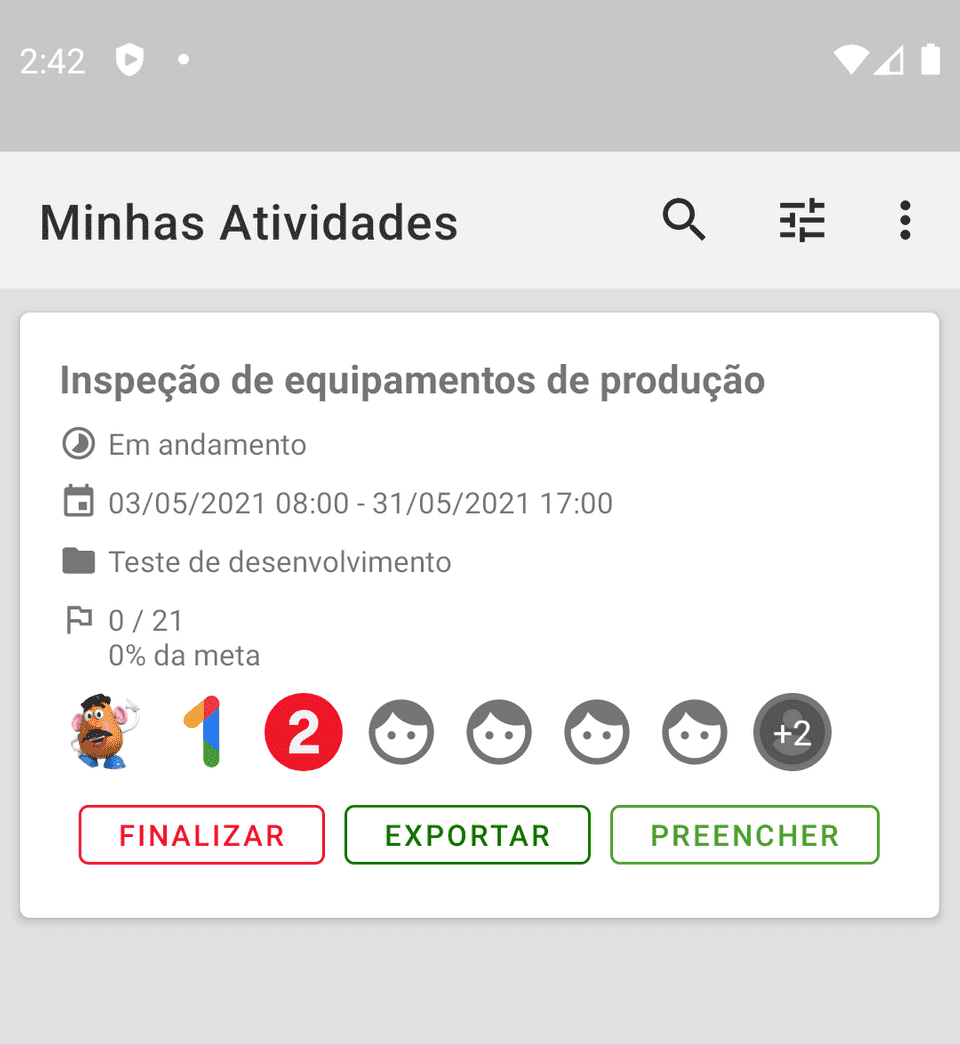This screenshot has width=960, height=1044.
Task: Click the folder icon for Teste de desenvolvimento
Action: [x=81, y=561]
